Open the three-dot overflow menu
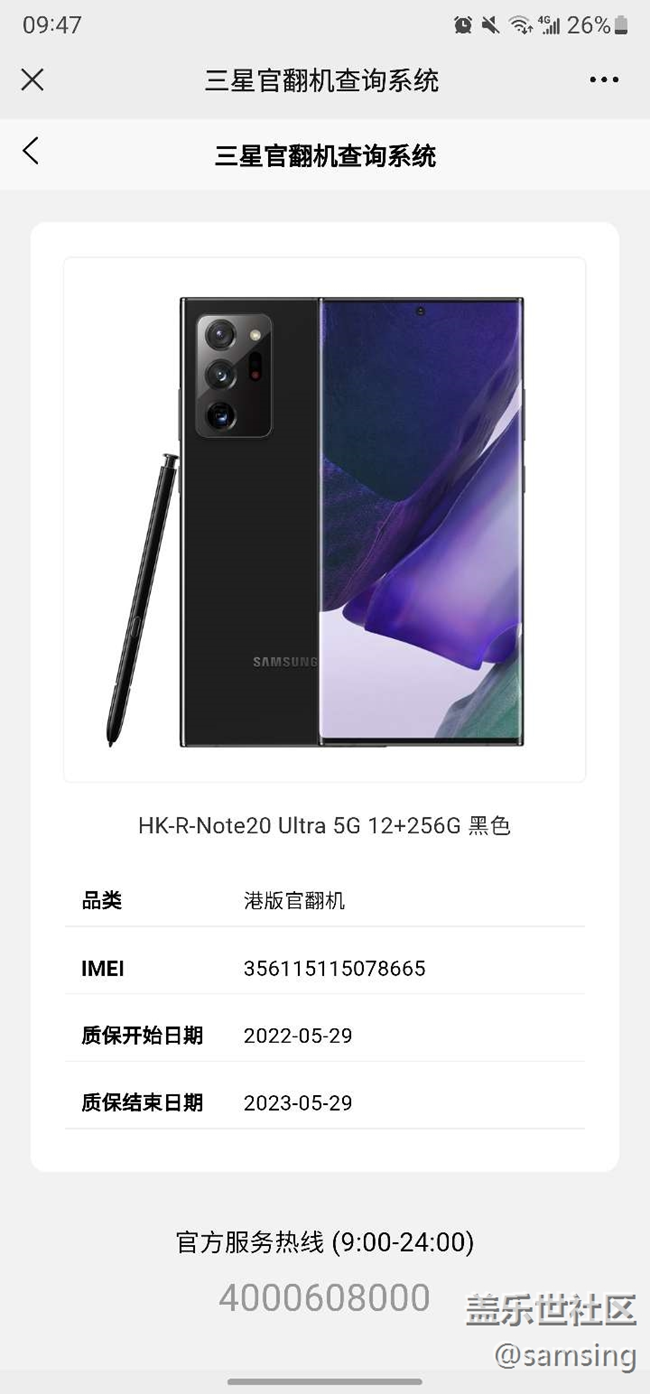650x1394 pixels. [604, 80]
